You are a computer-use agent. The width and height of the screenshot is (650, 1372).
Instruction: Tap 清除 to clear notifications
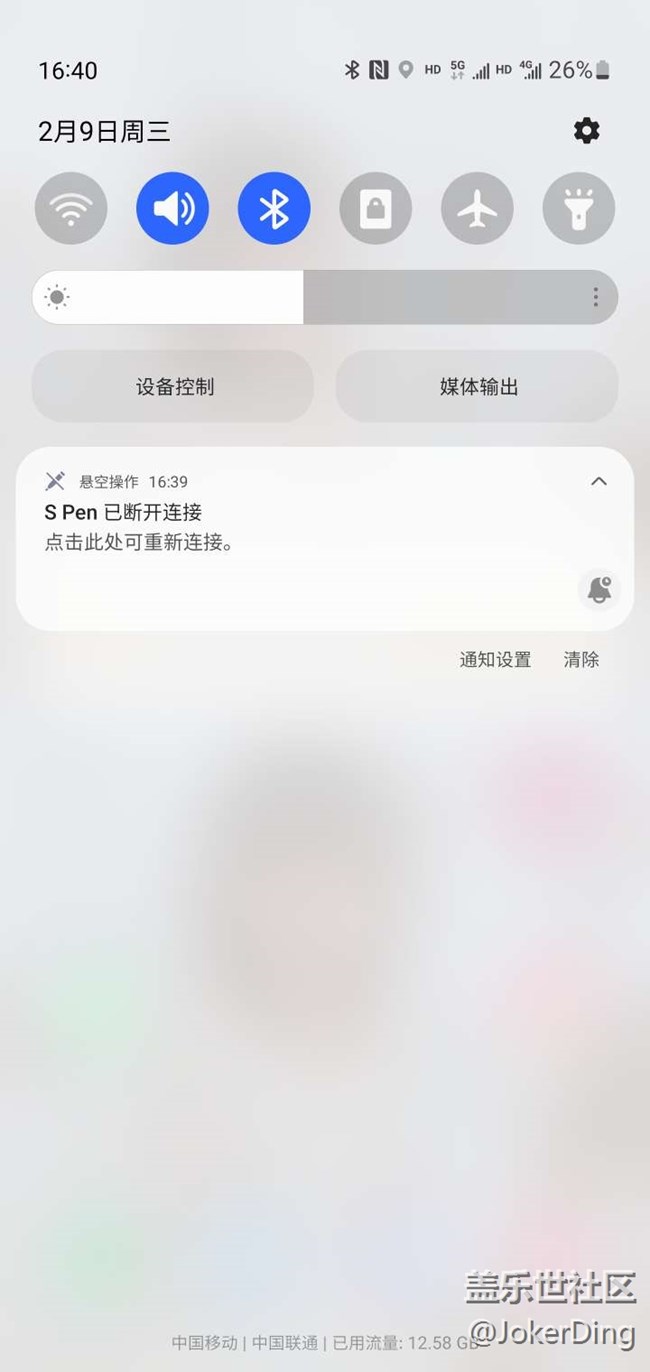[x=581, y=660]
